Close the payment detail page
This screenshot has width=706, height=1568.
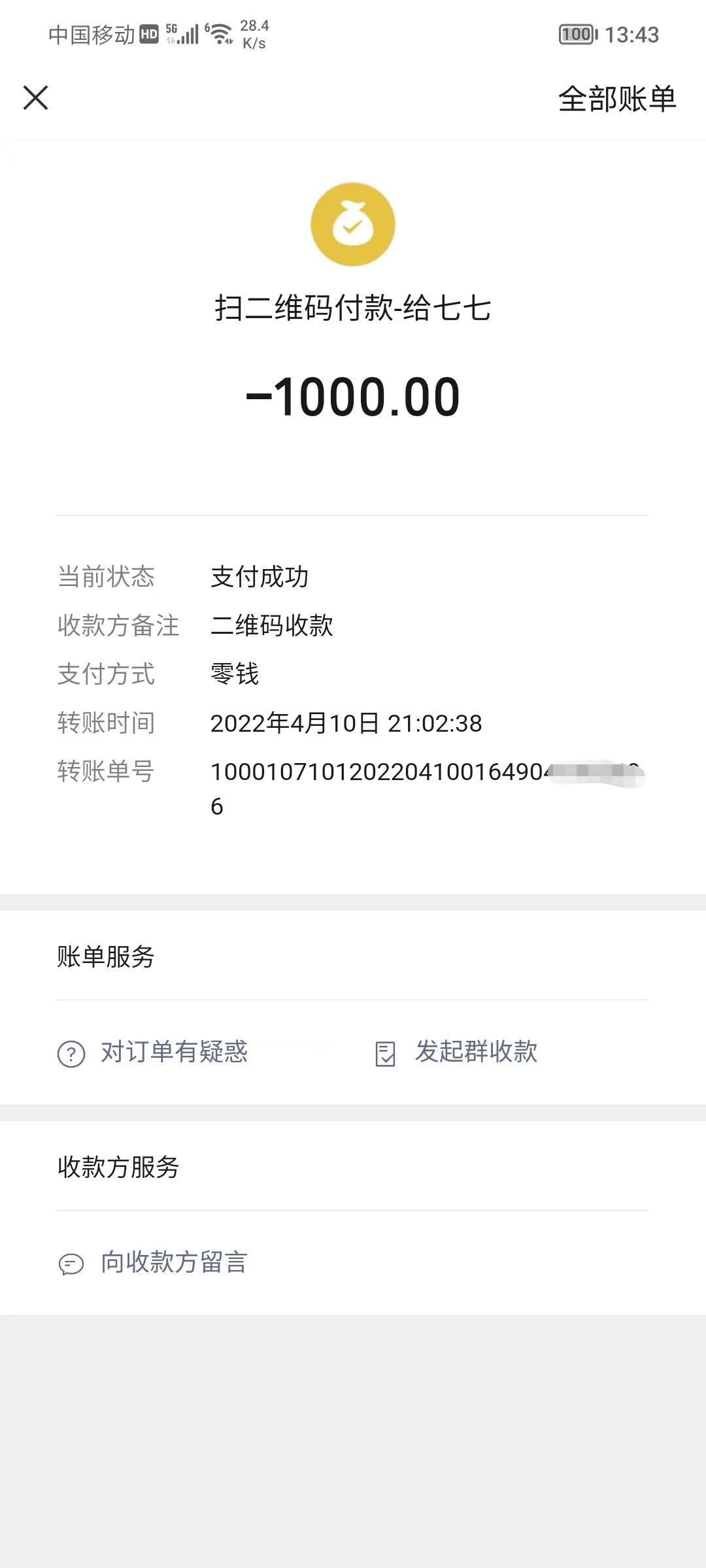tap(35, 98)
